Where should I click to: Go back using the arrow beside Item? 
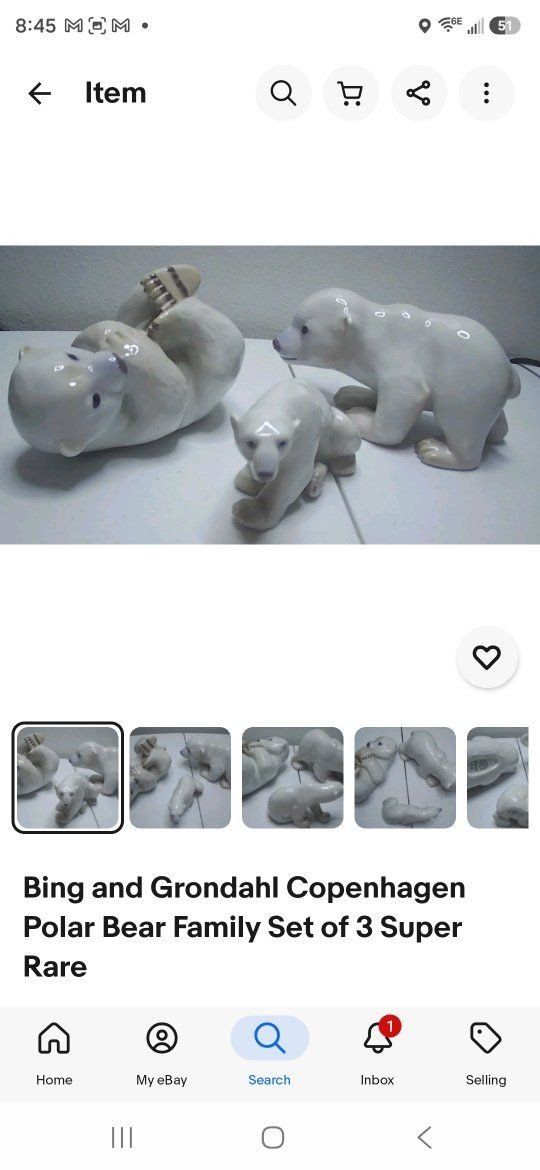[40, 93]
